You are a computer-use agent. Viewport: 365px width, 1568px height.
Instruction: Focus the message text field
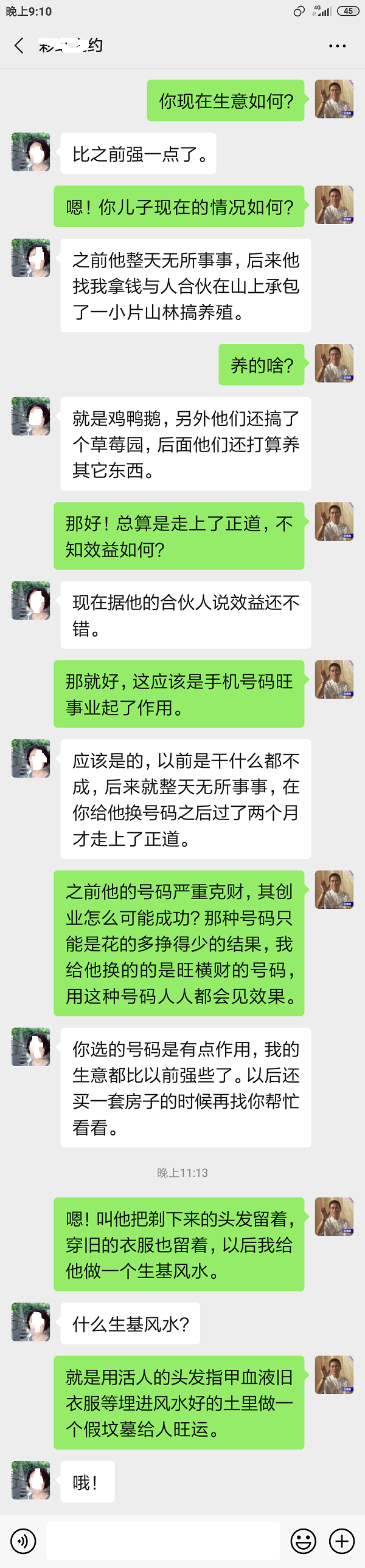162,1541
